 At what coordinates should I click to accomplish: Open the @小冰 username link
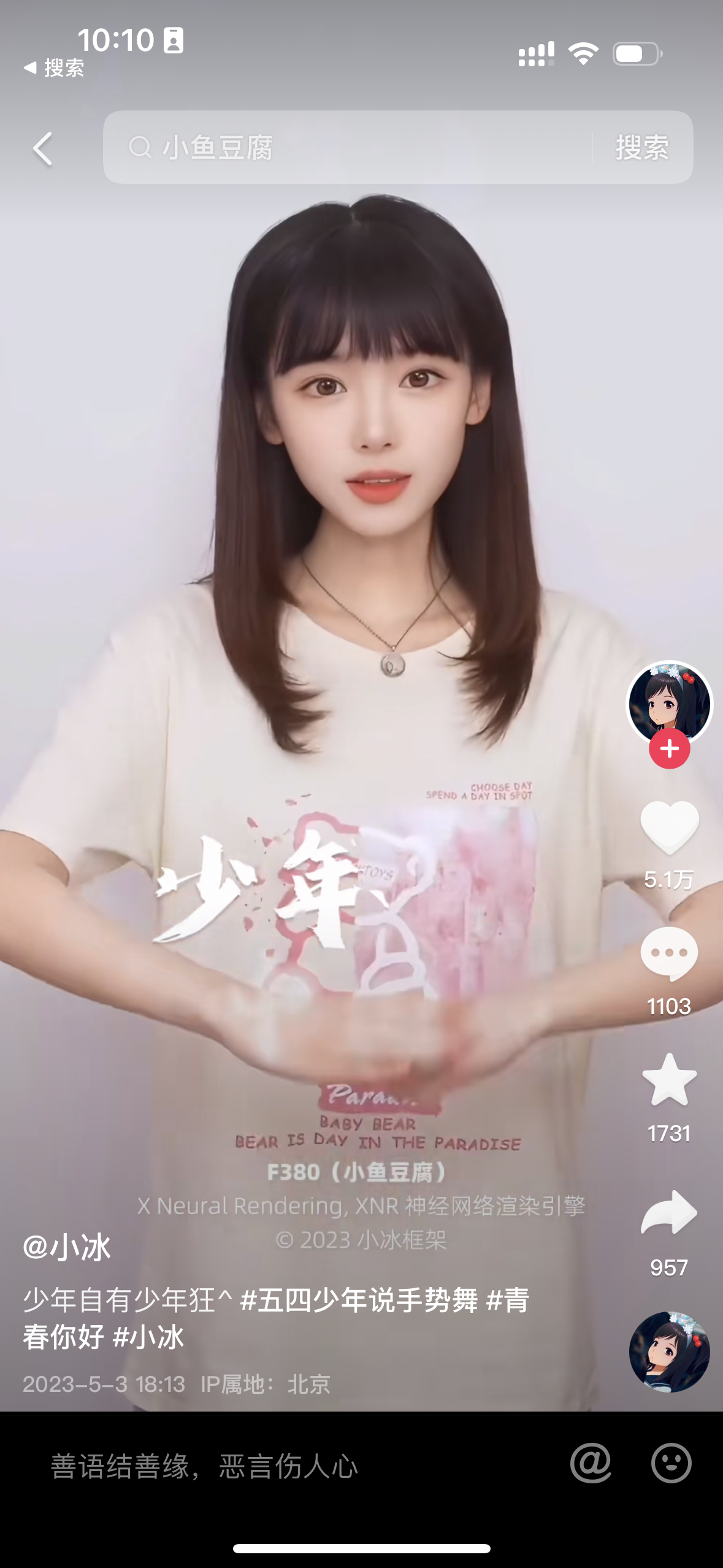pos(67,1248)
